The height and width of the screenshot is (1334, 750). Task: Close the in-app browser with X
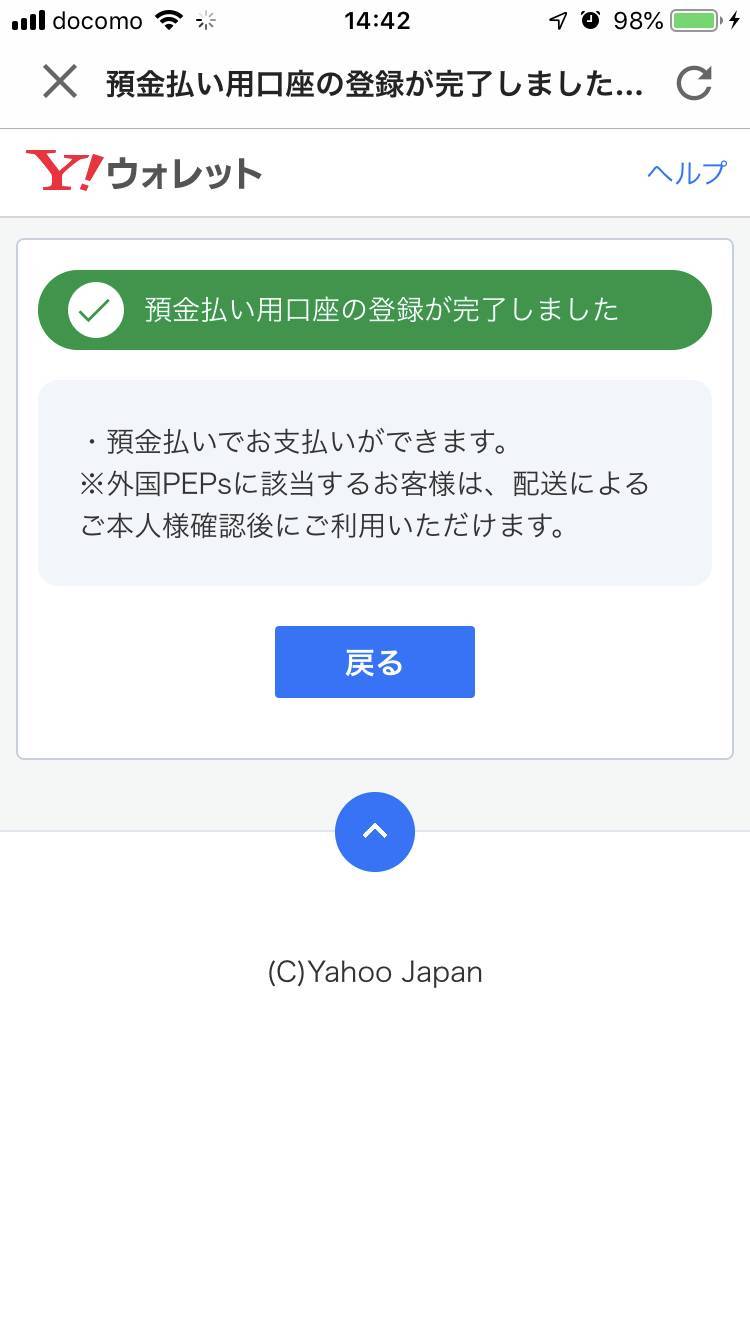(x=60, y=82)
